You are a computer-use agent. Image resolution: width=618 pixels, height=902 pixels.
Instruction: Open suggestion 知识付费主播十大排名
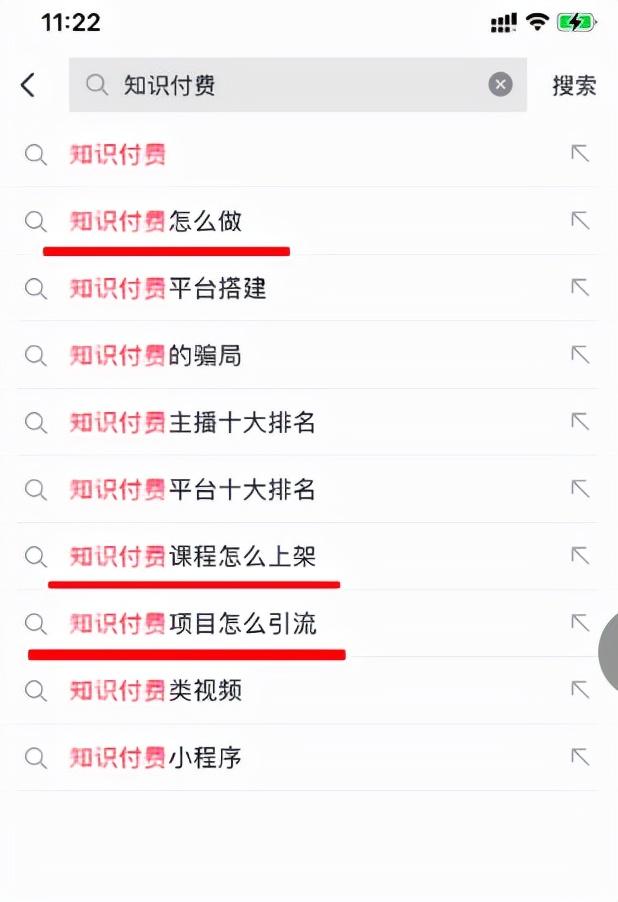click(x=192, y=422)
